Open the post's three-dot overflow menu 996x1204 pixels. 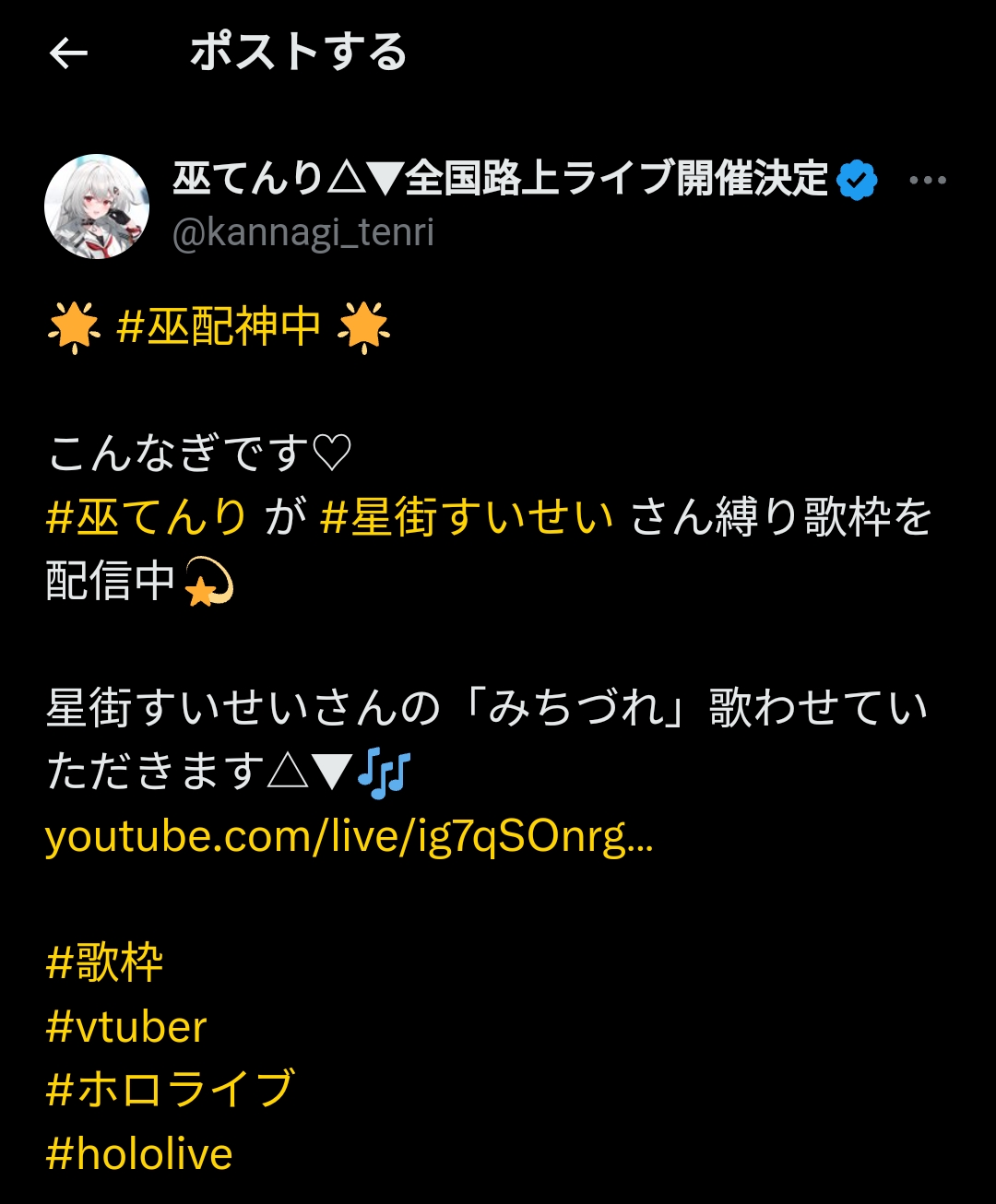(x=927, y=181)
